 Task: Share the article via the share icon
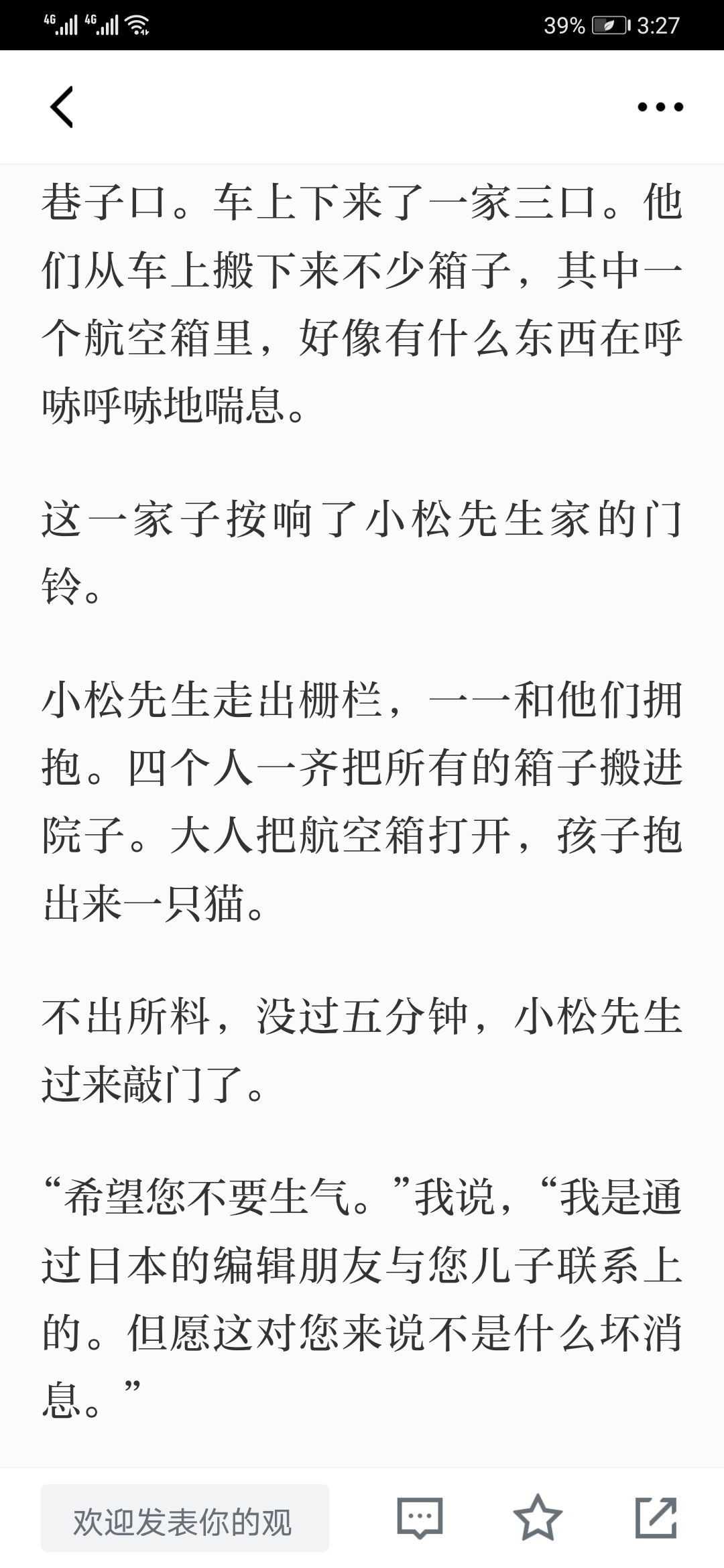656,1518
